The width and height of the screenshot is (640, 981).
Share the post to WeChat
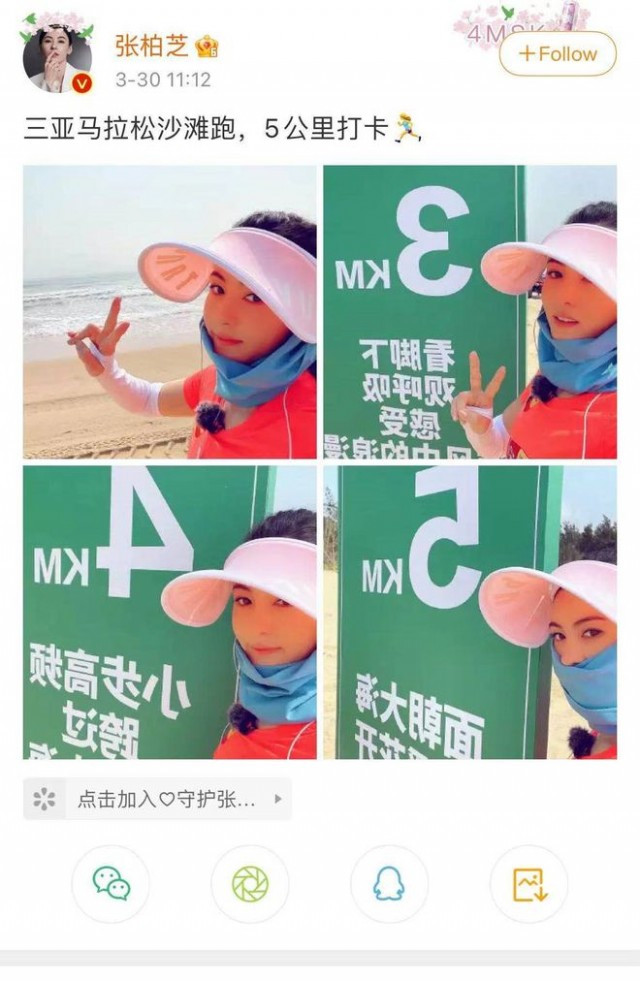click(111, 883)
